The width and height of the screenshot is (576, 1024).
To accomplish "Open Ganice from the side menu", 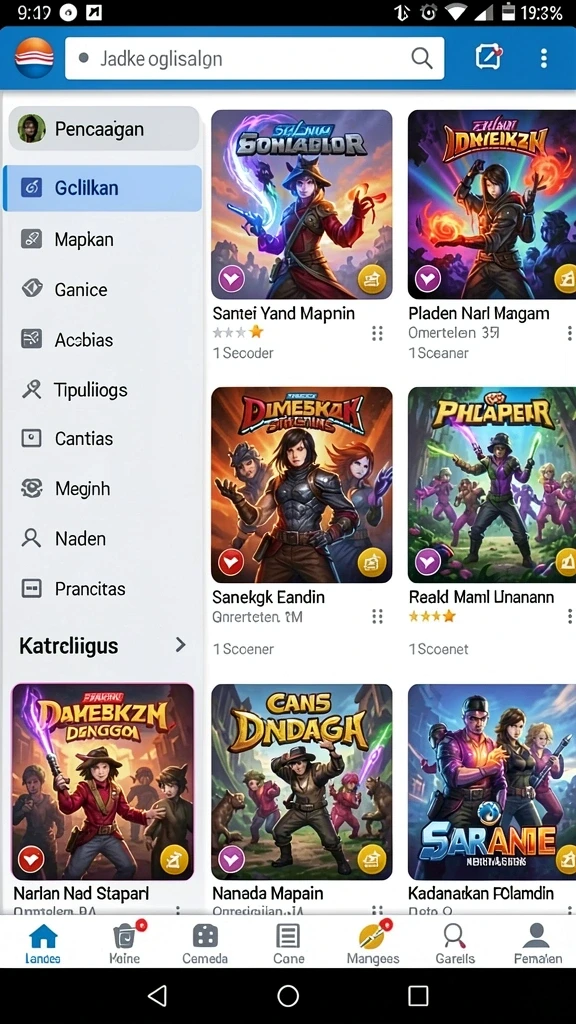I will (102, 289).
